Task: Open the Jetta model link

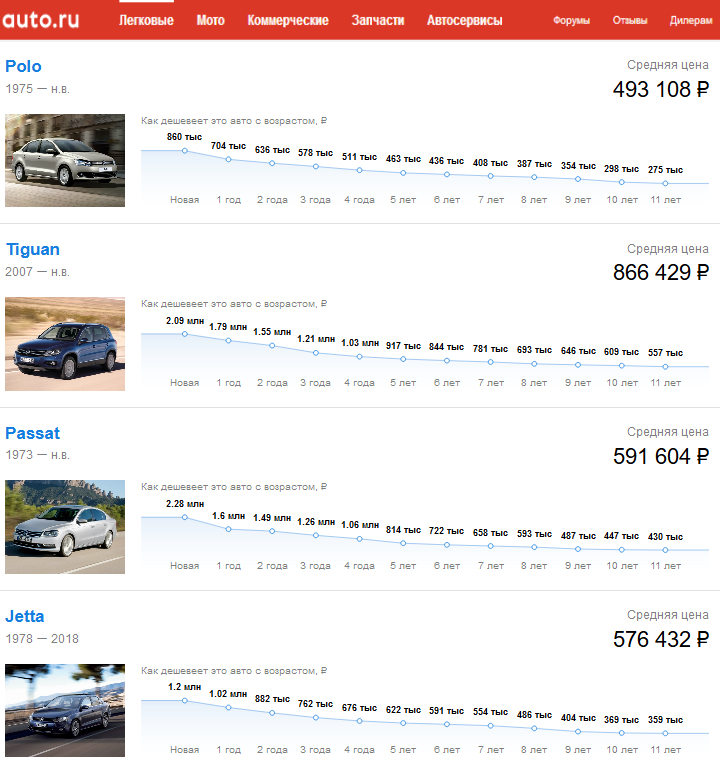Action: pos(25,616)
